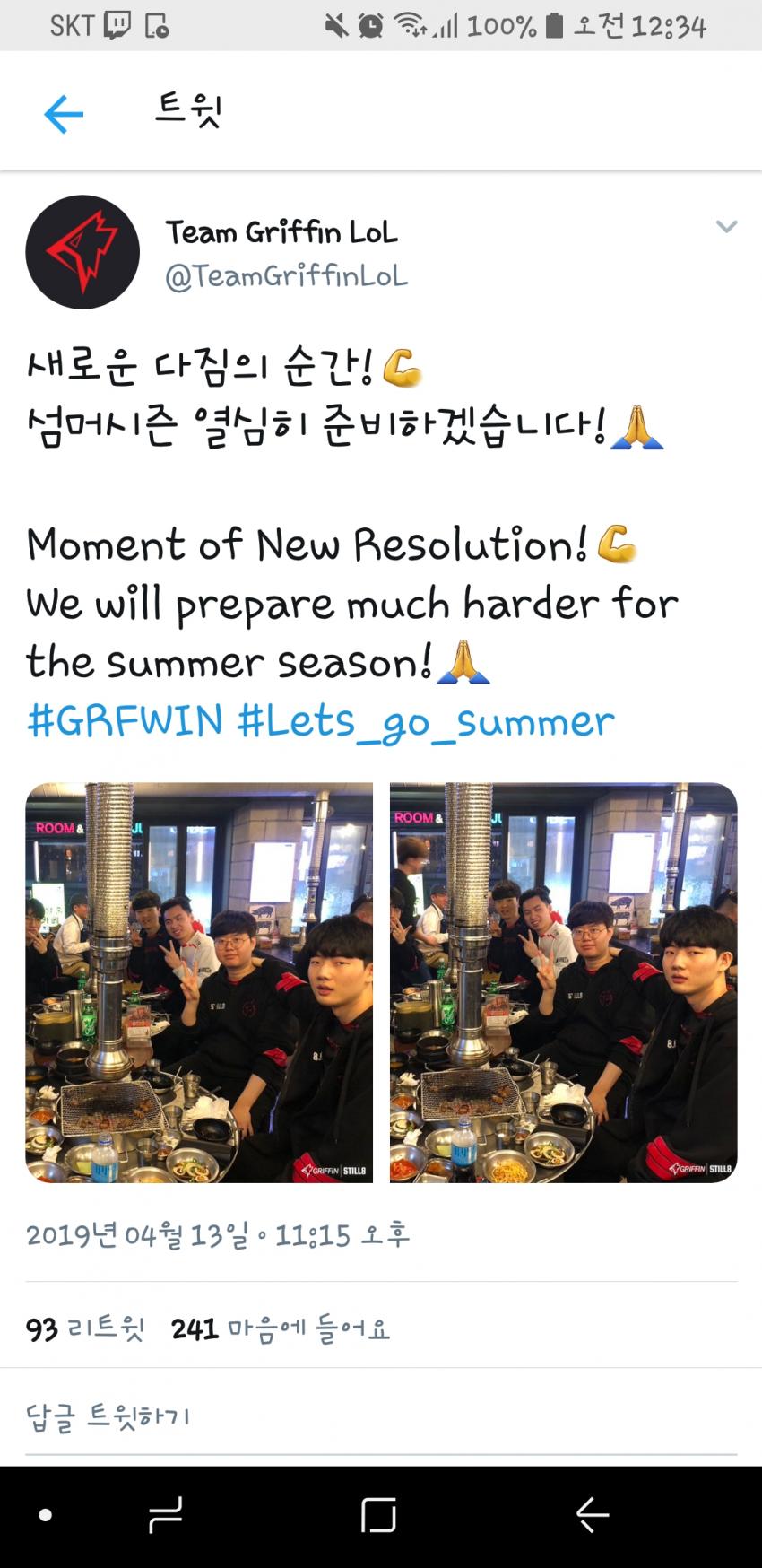762x1568 pixels.
Task: View the 93 retweets list
Action: click(85, 1328)
